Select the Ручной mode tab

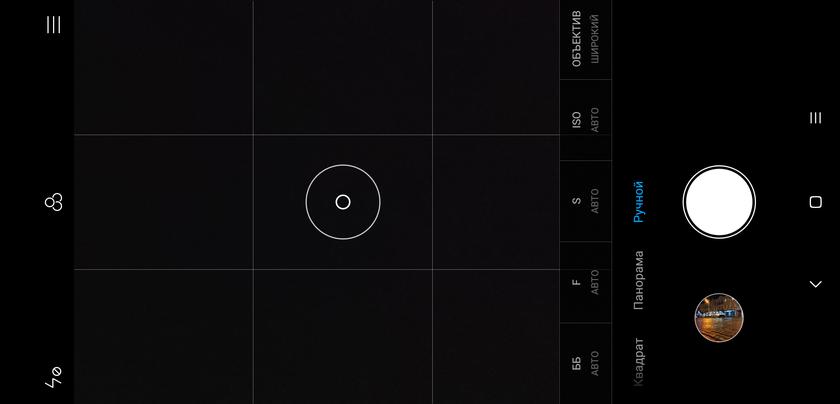pyautogui.click(x=638, y=201)
